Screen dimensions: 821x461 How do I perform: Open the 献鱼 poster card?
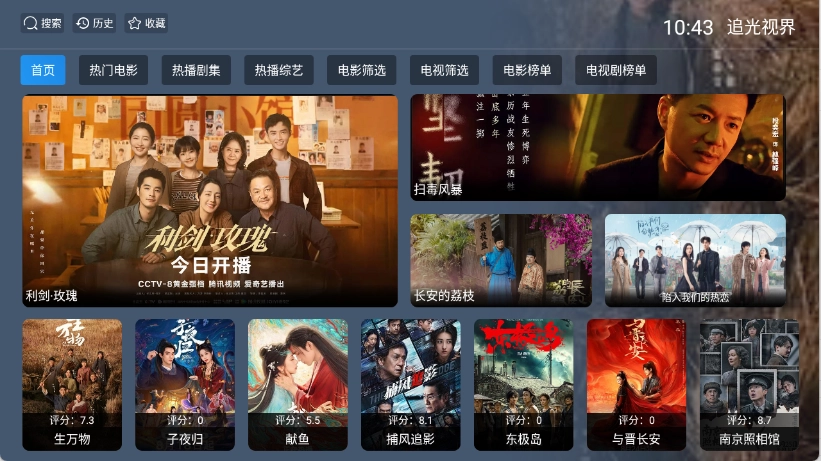click(x=298, y=385)
